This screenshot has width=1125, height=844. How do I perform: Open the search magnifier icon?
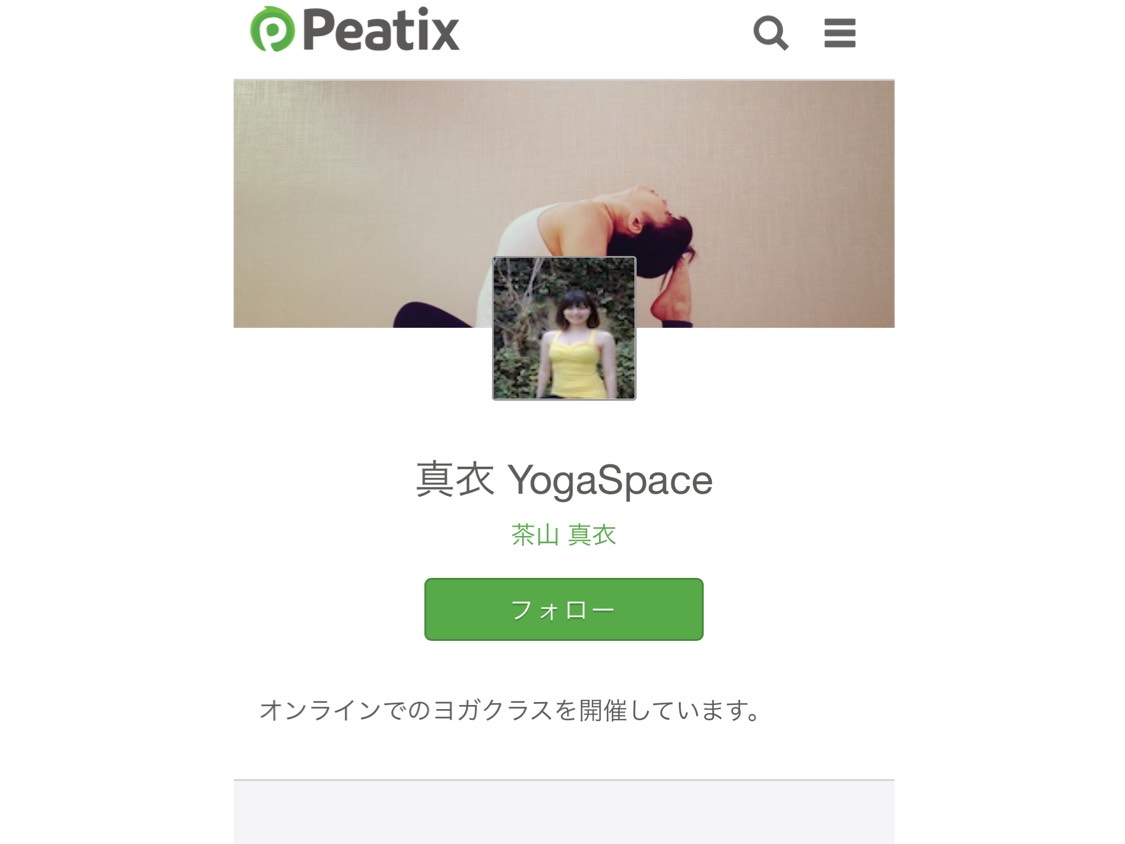770,33
